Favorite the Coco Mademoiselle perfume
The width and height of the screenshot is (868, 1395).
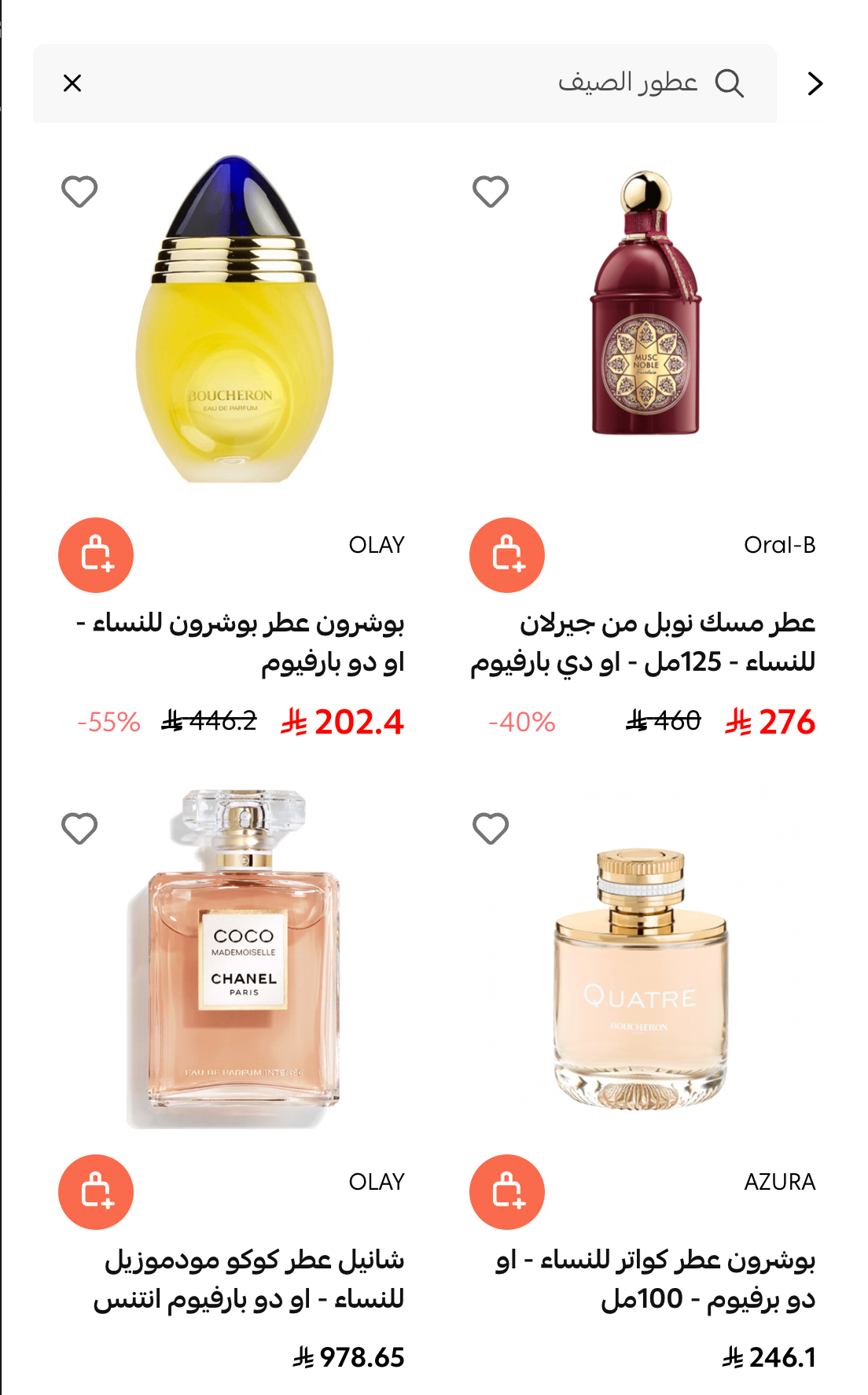click(79, 829)
